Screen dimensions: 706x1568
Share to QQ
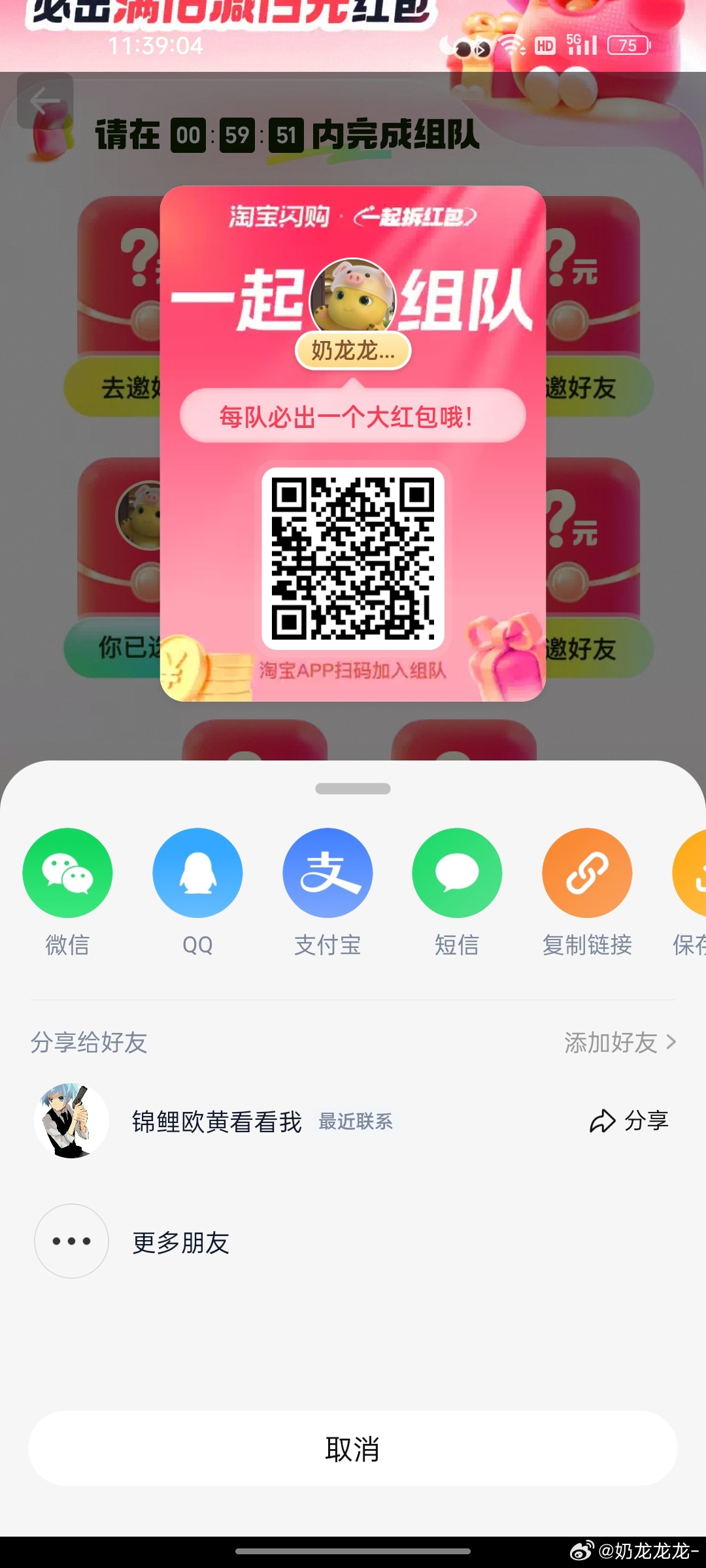coord(197,873)
